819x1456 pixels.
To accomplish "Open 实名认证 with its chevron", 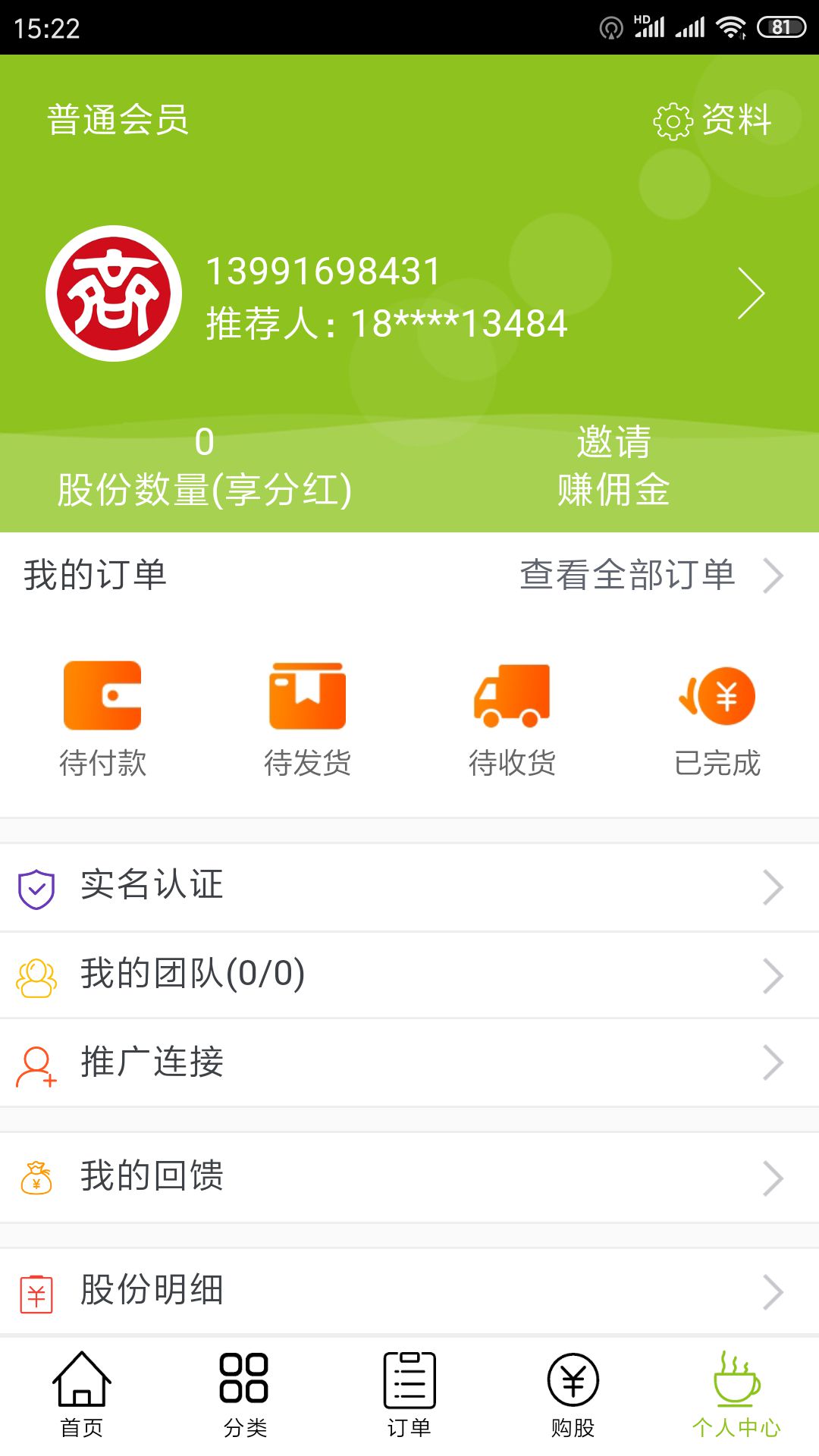I will point(773,886).
